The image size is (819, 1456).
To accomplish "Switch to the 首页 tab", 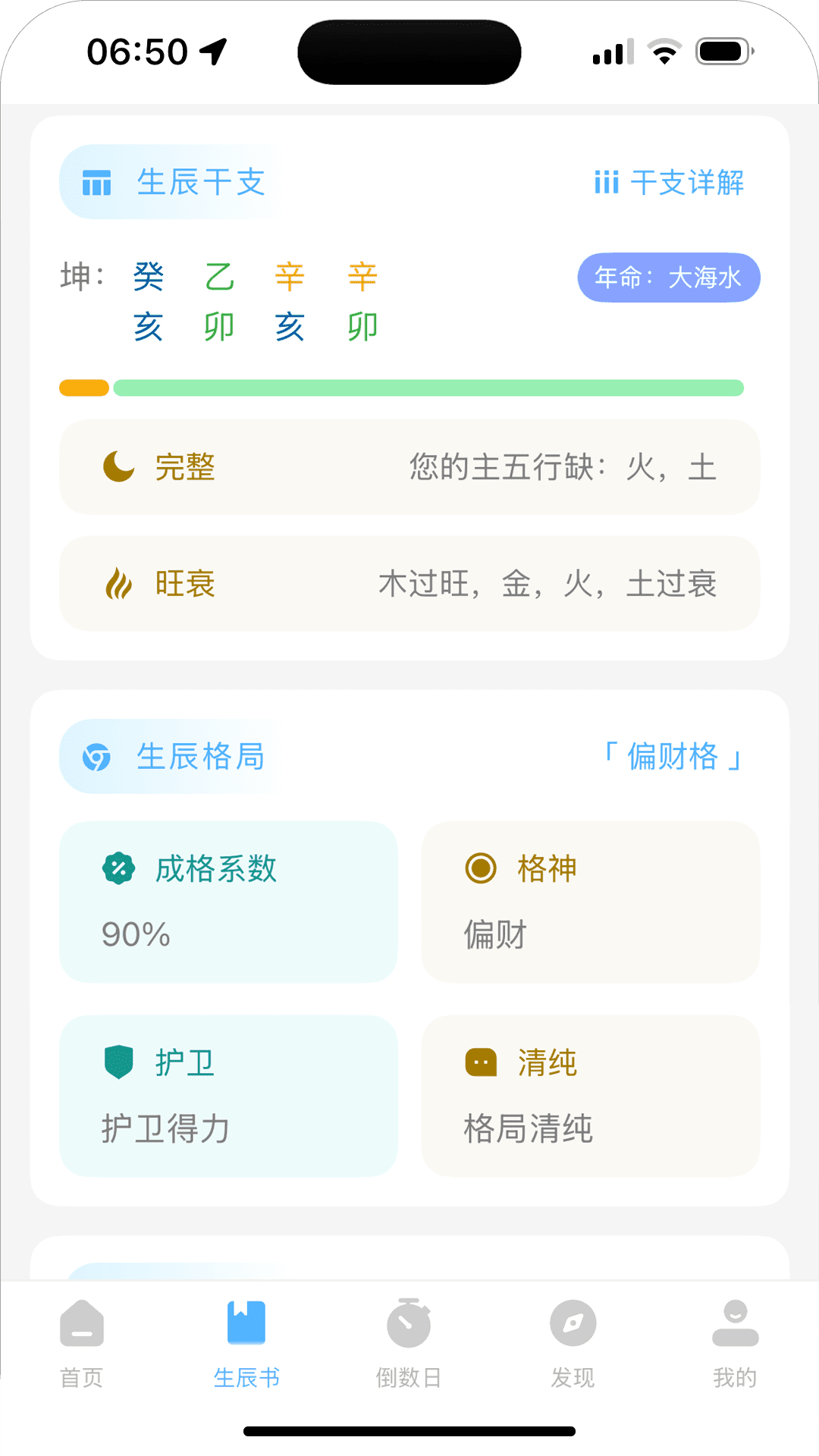I will [x=82, y=1342].
